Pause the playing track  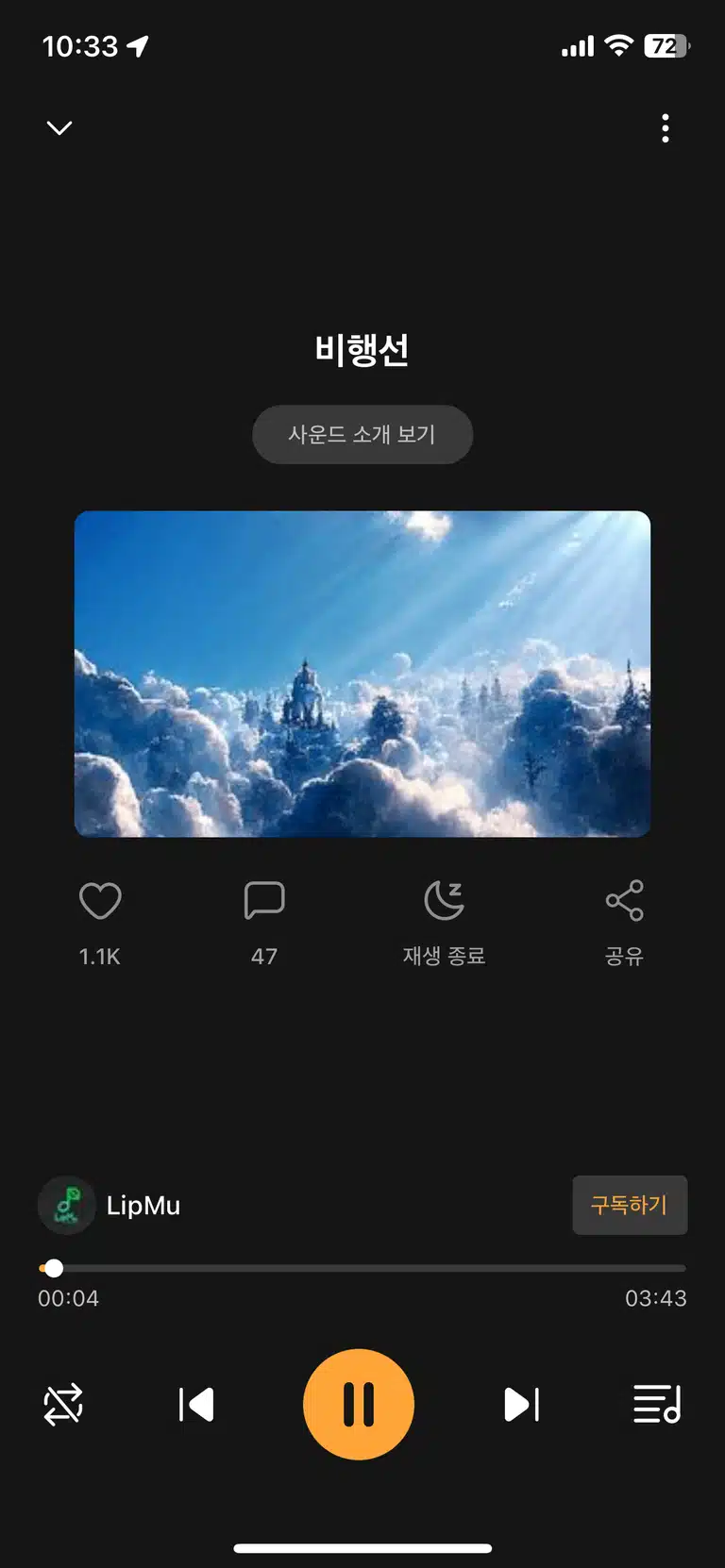click(359, 1405)
